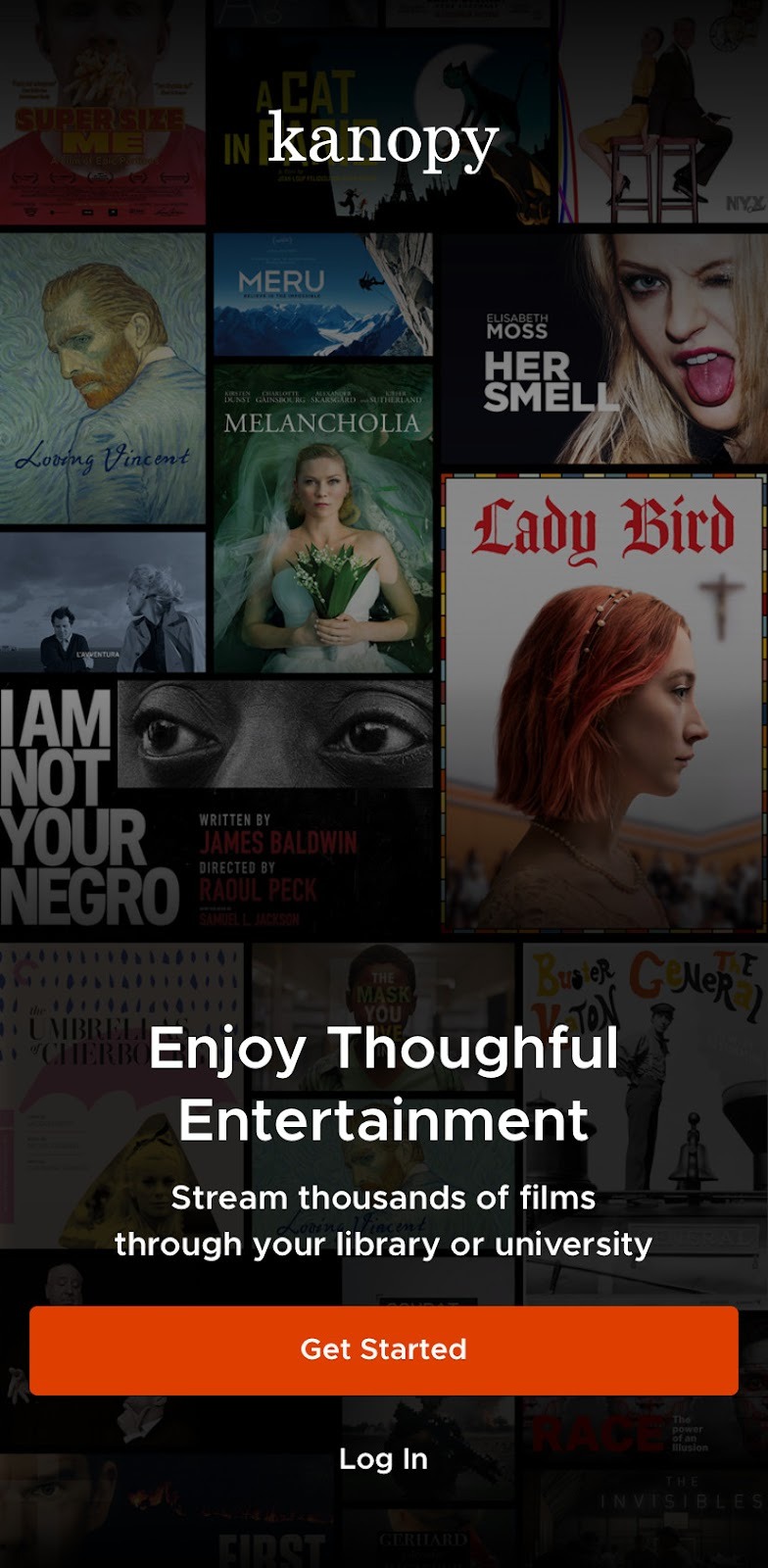Tap the Get Started button
Screen dimensions: 768x1568
coord(383,1349)
